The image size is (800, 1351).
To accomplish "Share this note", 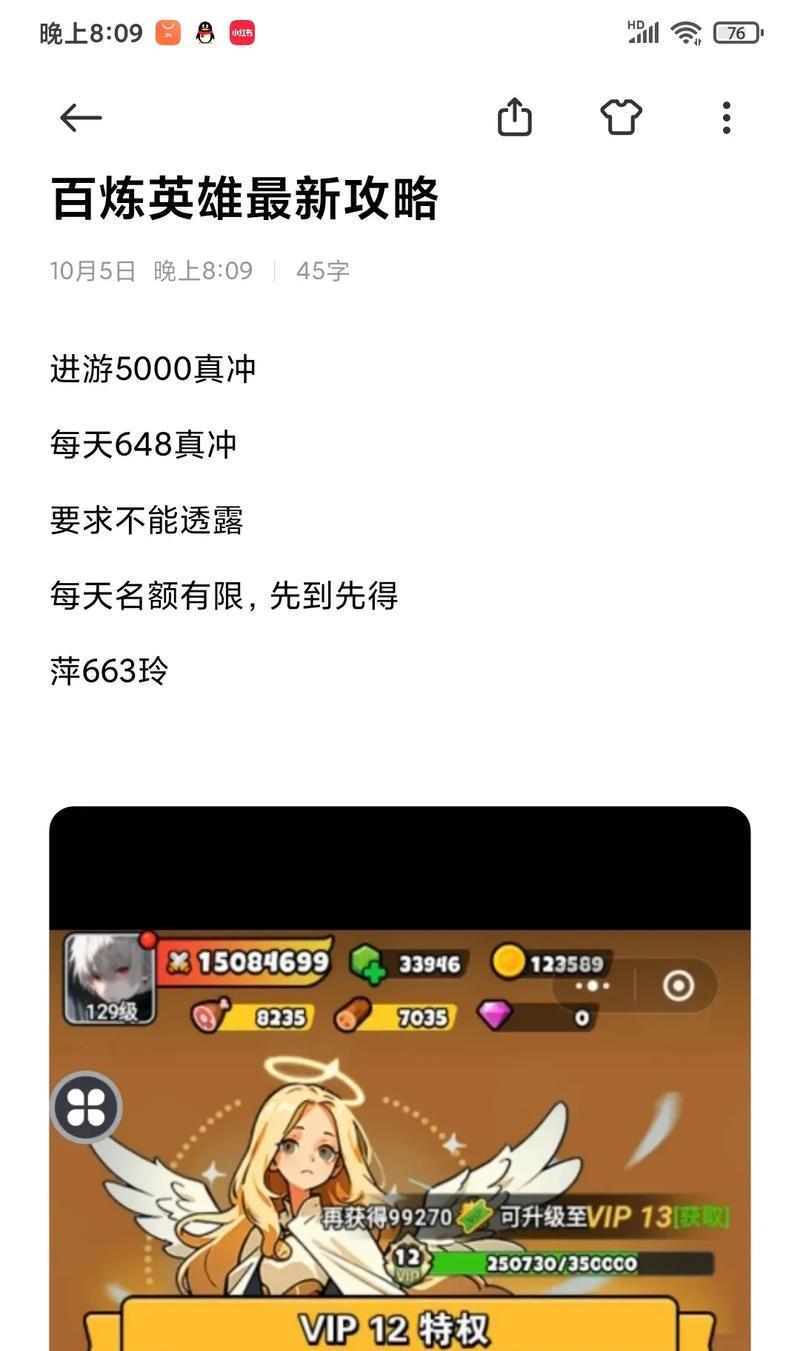I will point(514,118).
